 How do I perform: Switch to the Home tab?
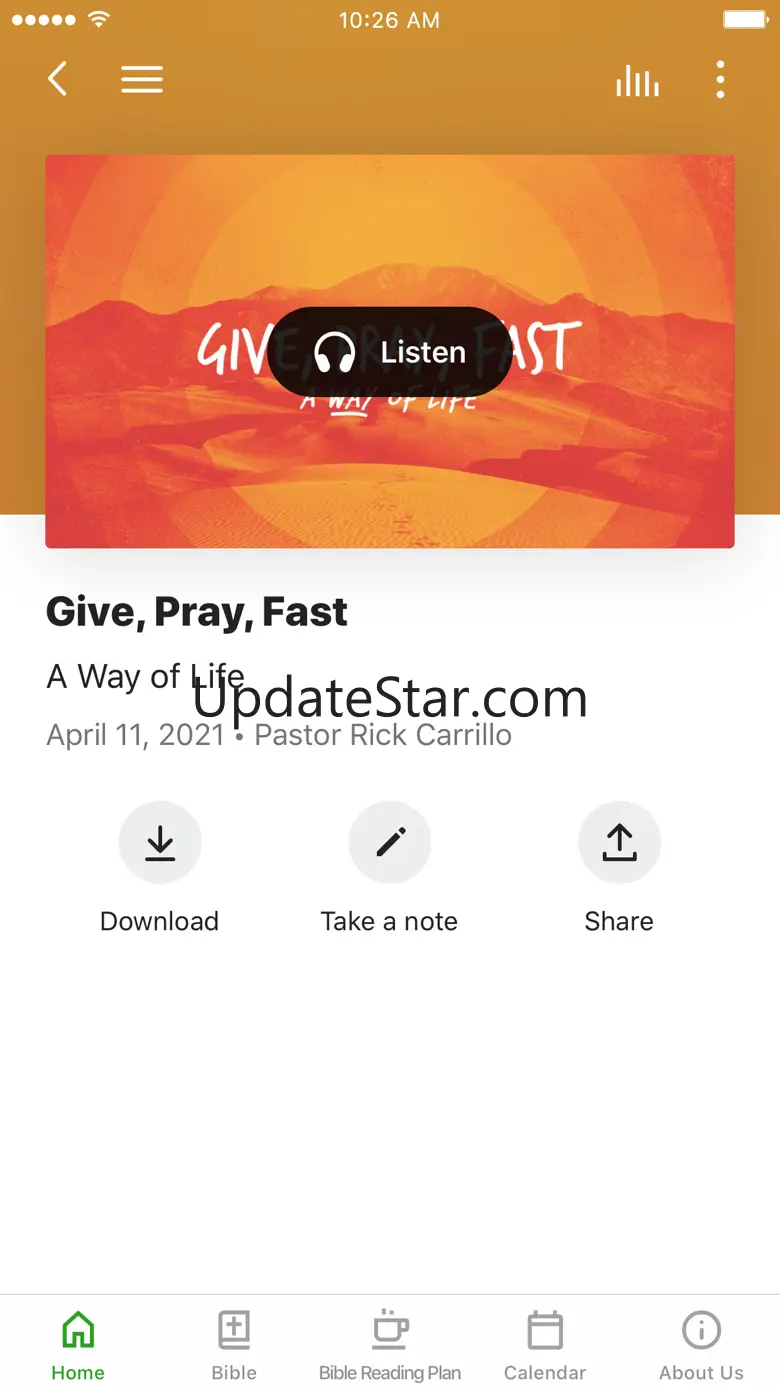78,1345
